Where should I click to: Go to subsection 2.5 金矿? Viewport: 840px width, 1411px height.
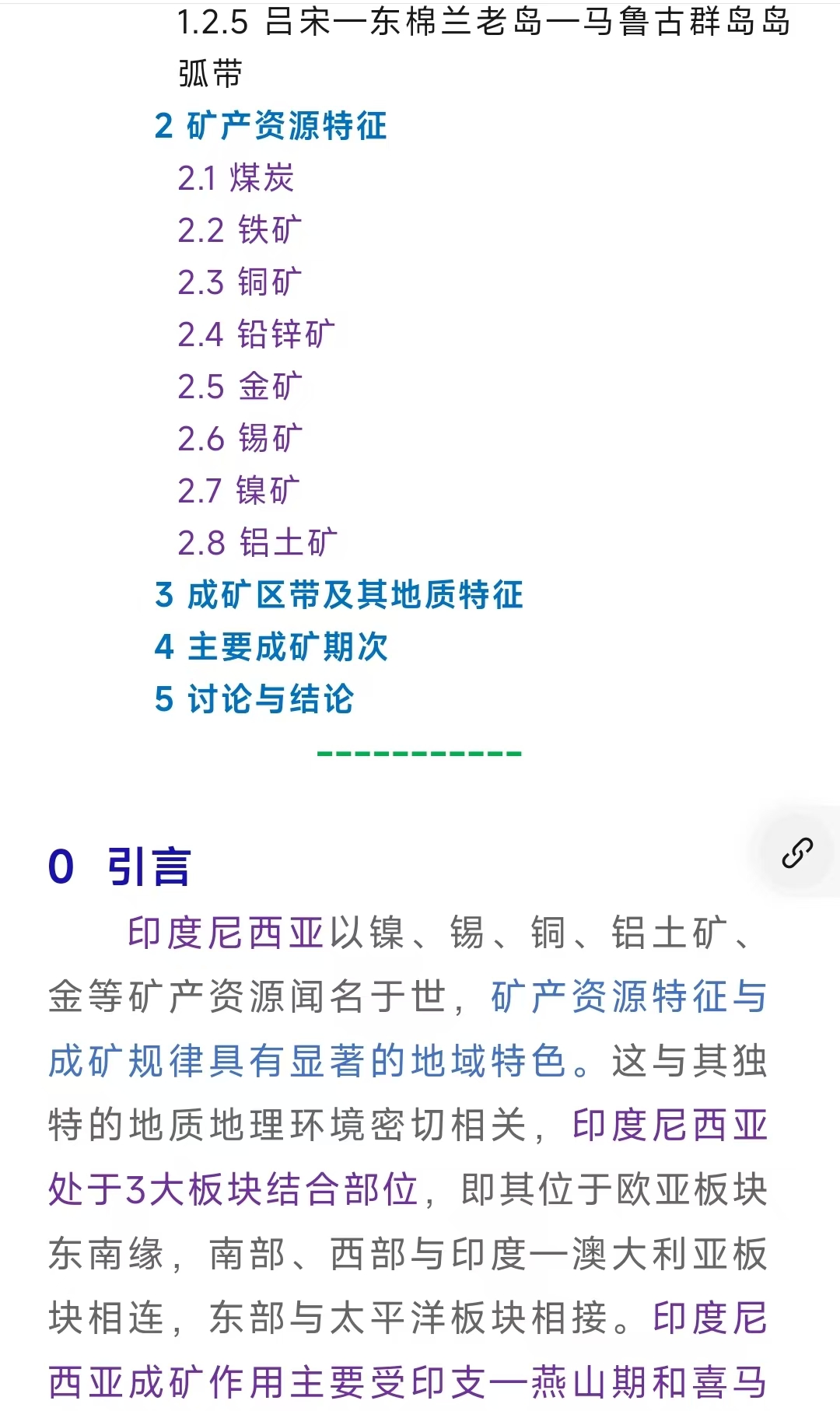tap(240, 387)
